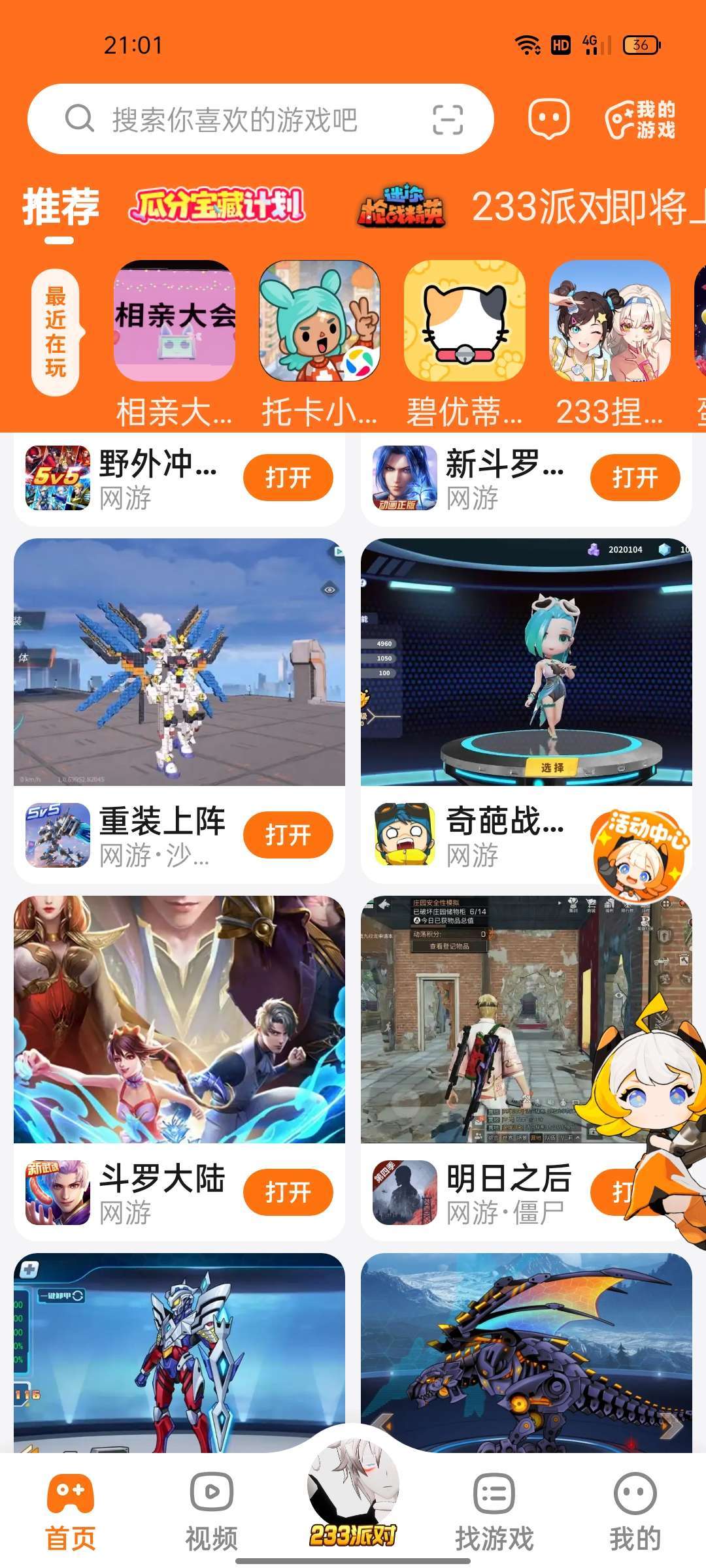Open the messages chat-face icon

click(548, 120)
